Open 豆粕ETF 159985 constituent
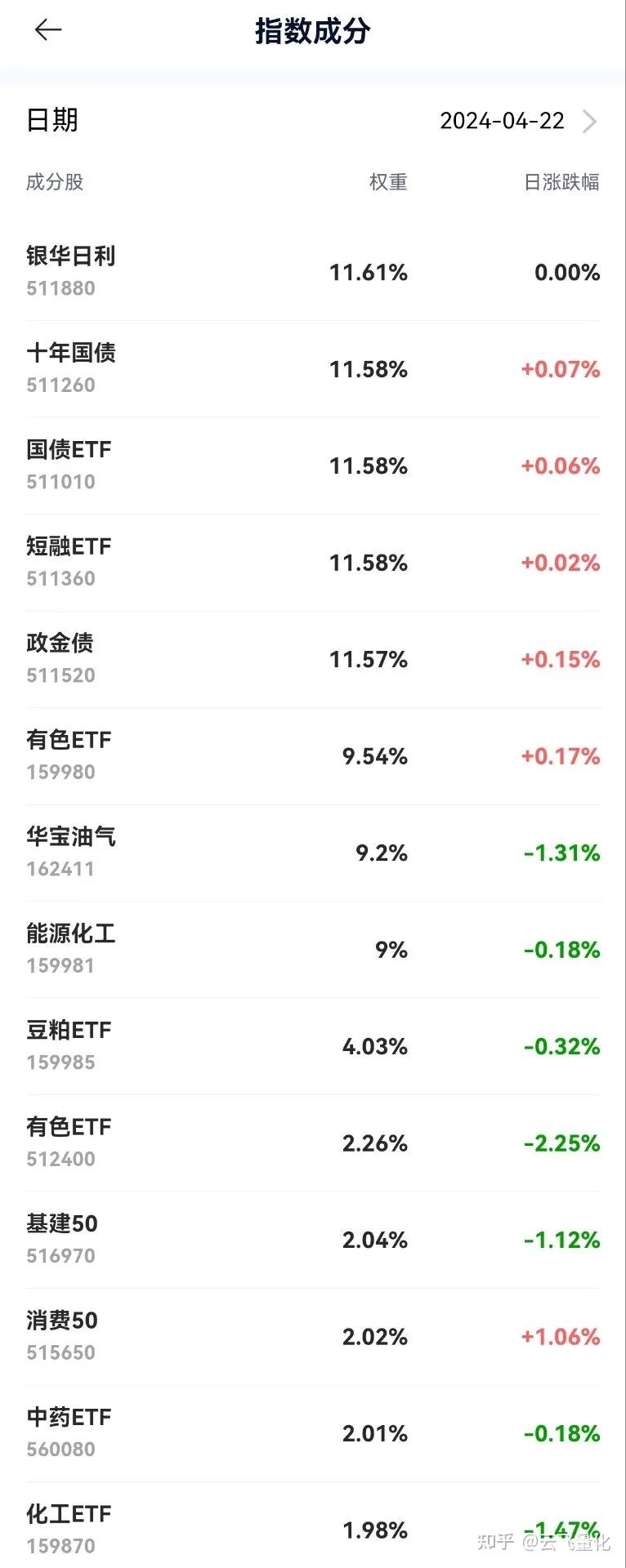The height and width of the screenshot is (1568, 626). click(313, 1046)
